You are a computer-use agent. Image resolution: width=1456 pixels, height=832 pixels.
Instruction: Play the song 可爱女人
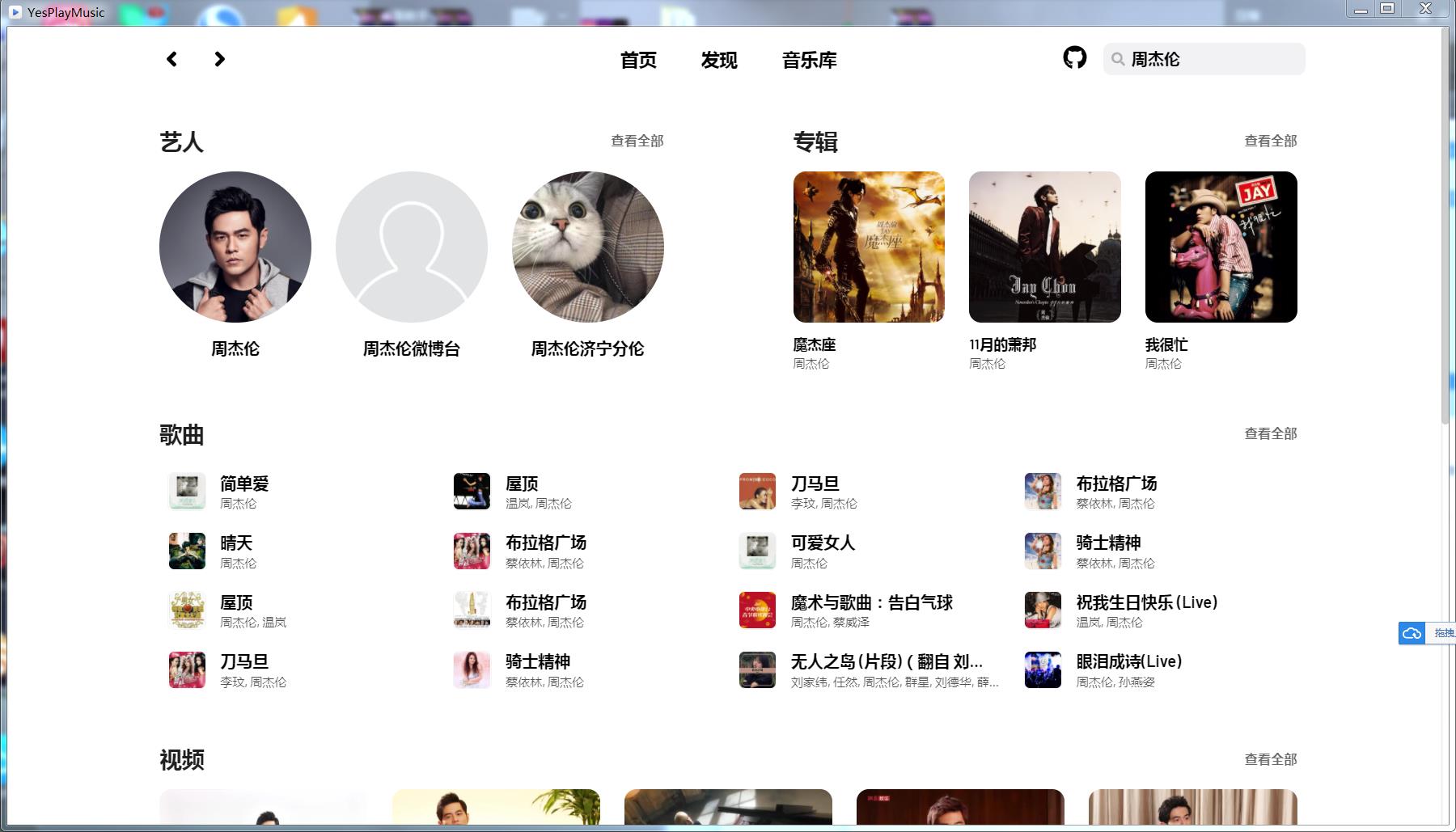click(x=823, y=543)
